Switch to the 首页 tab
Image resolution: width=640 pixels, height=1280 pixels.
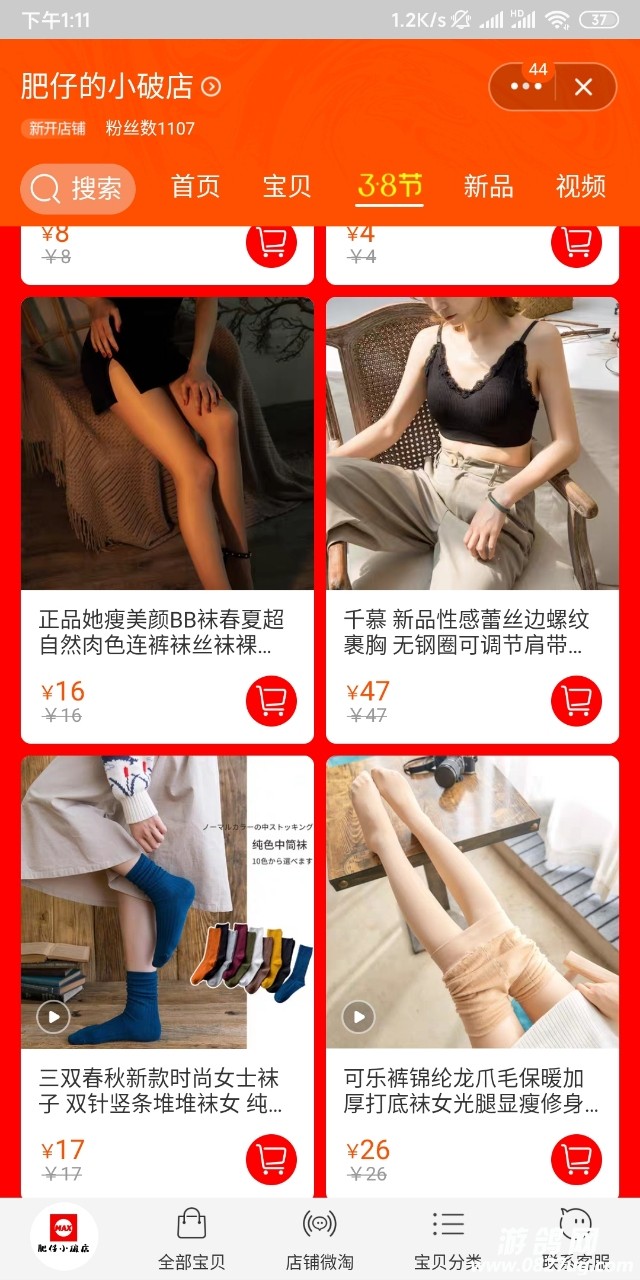click(x=195, y=187)
